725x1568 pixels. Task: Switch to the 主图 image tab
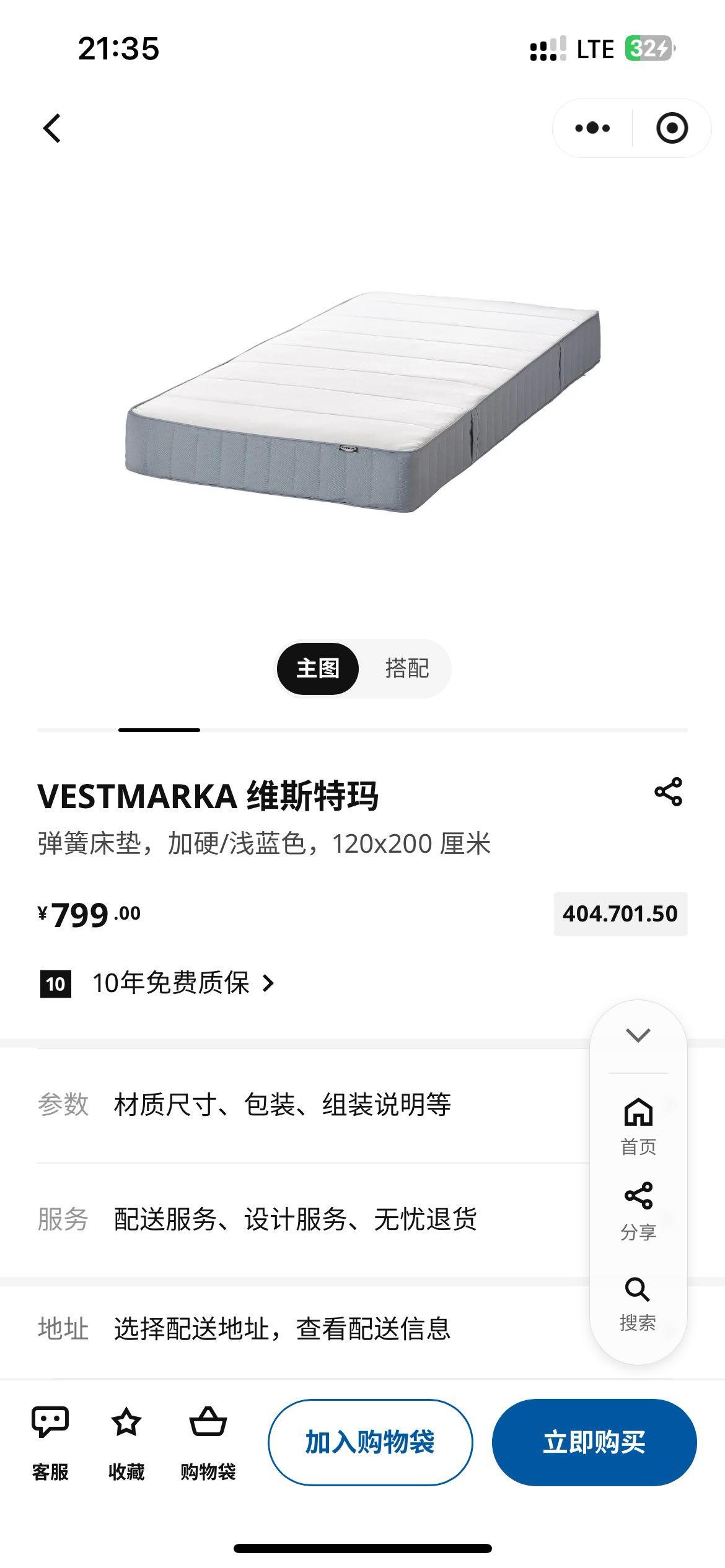317,668
